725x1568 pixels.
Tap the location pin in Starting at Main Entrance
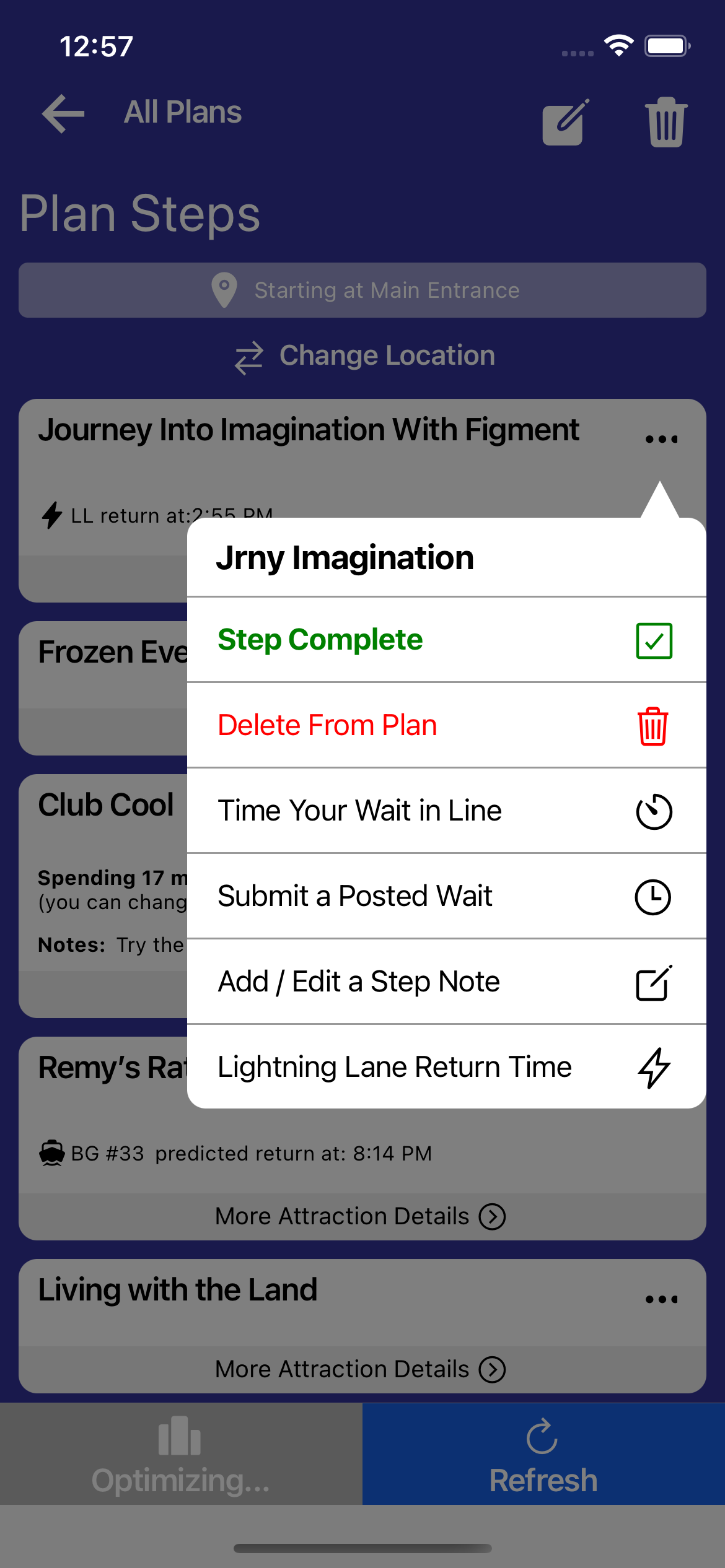point(224,289)
